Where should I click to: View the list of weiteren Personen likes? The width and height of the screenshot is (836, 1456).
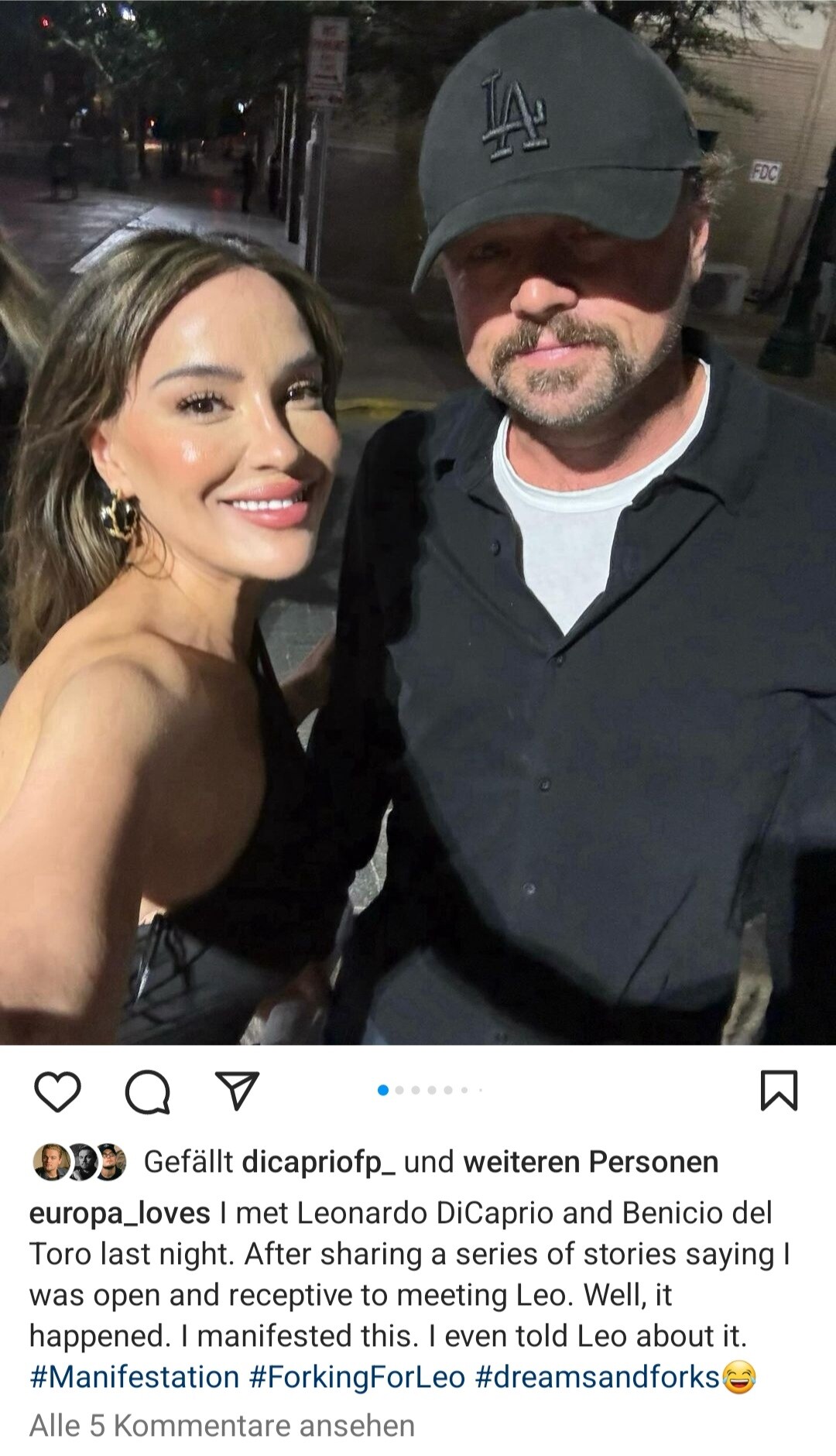tap(590, 1162)
